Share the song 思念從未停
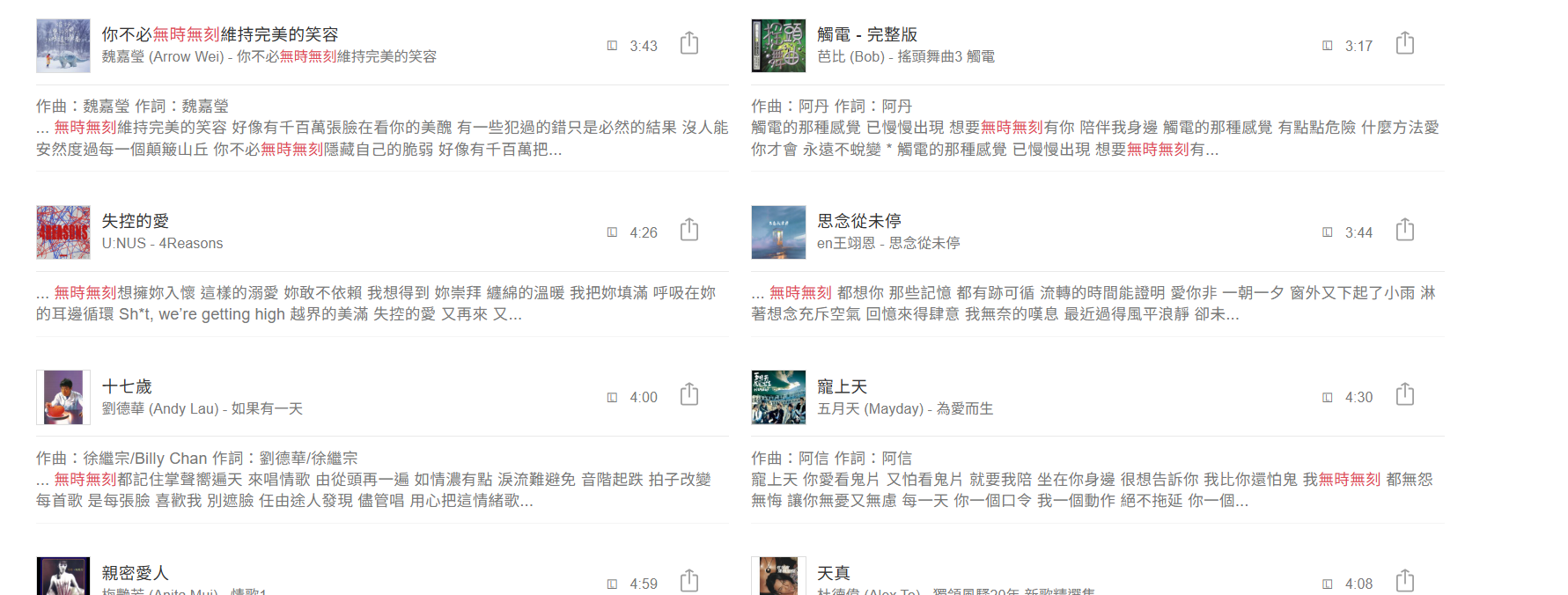The image size is (1568, 595). pyautogui.click(x=1404, y=231)
